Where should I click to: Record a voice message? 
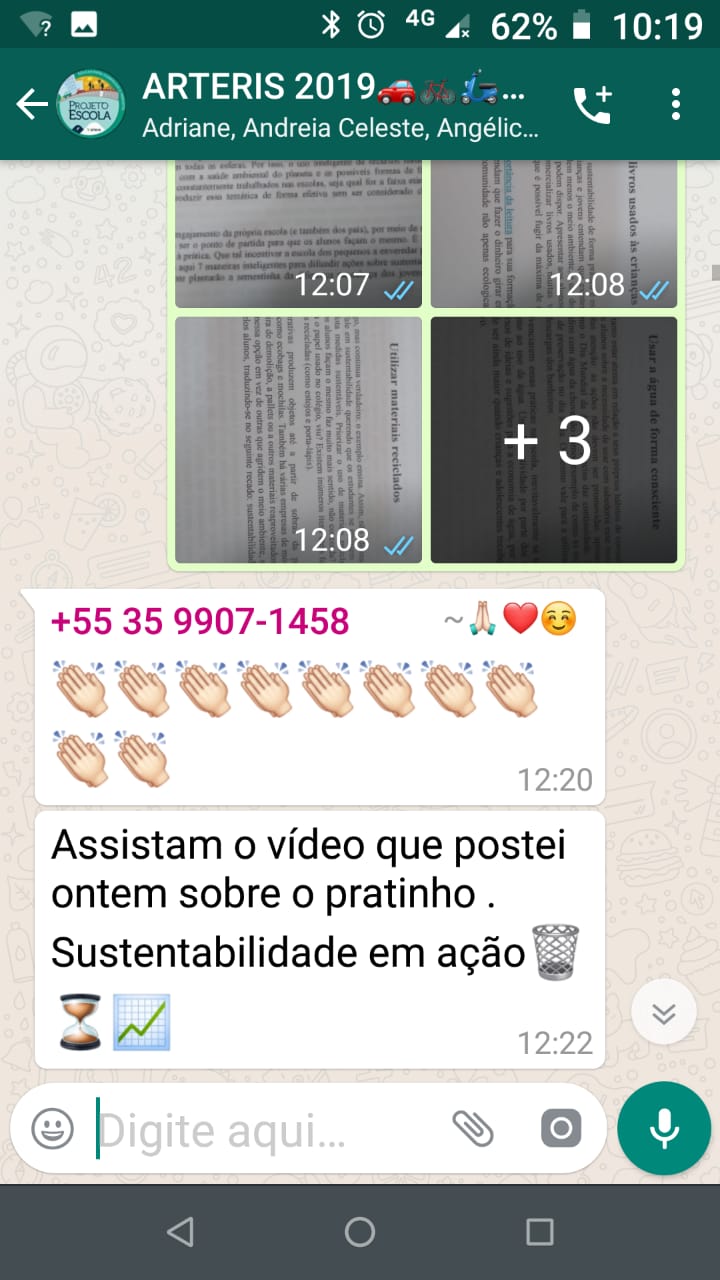click(x=663, y=1129)
